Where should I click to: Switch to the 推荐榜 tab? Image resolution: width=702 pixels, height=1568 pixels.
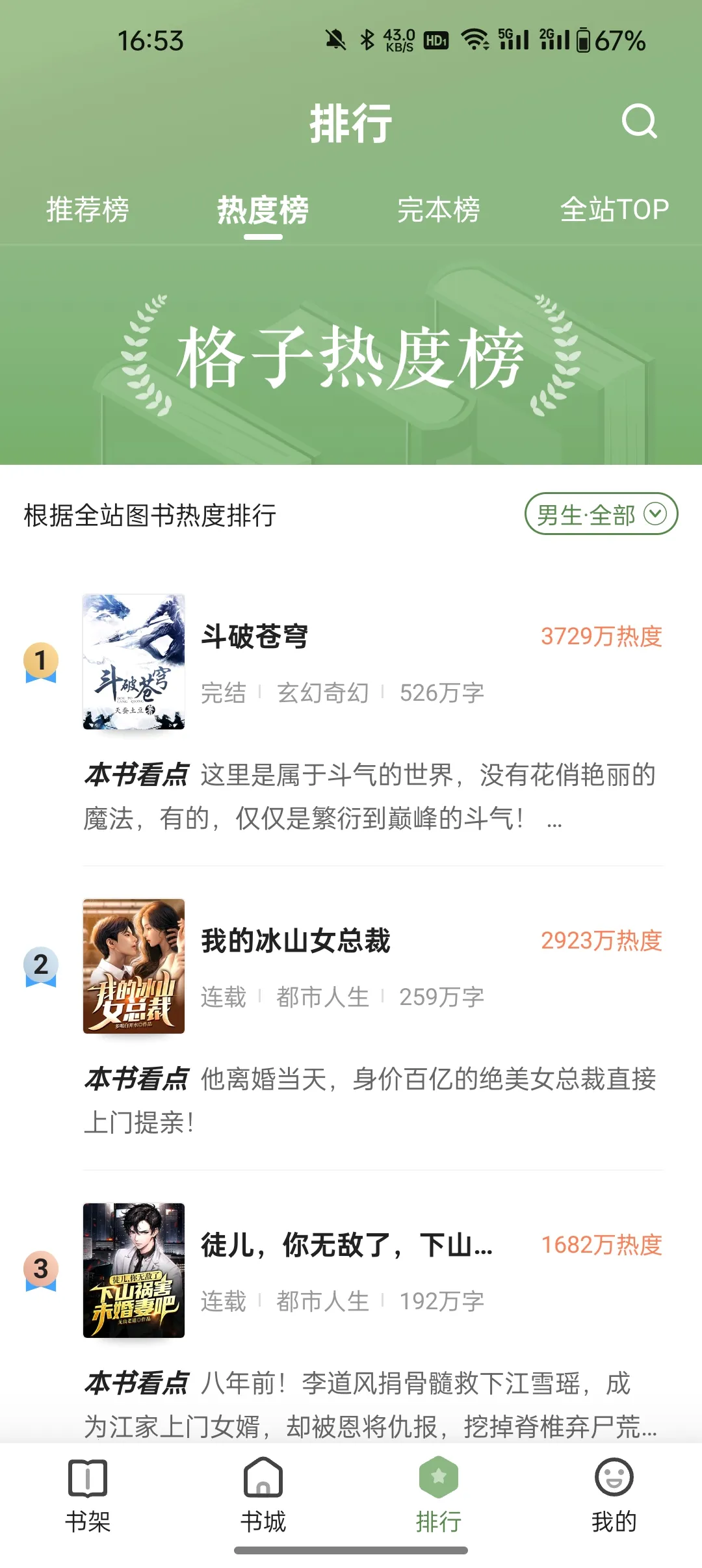[88, 210]
